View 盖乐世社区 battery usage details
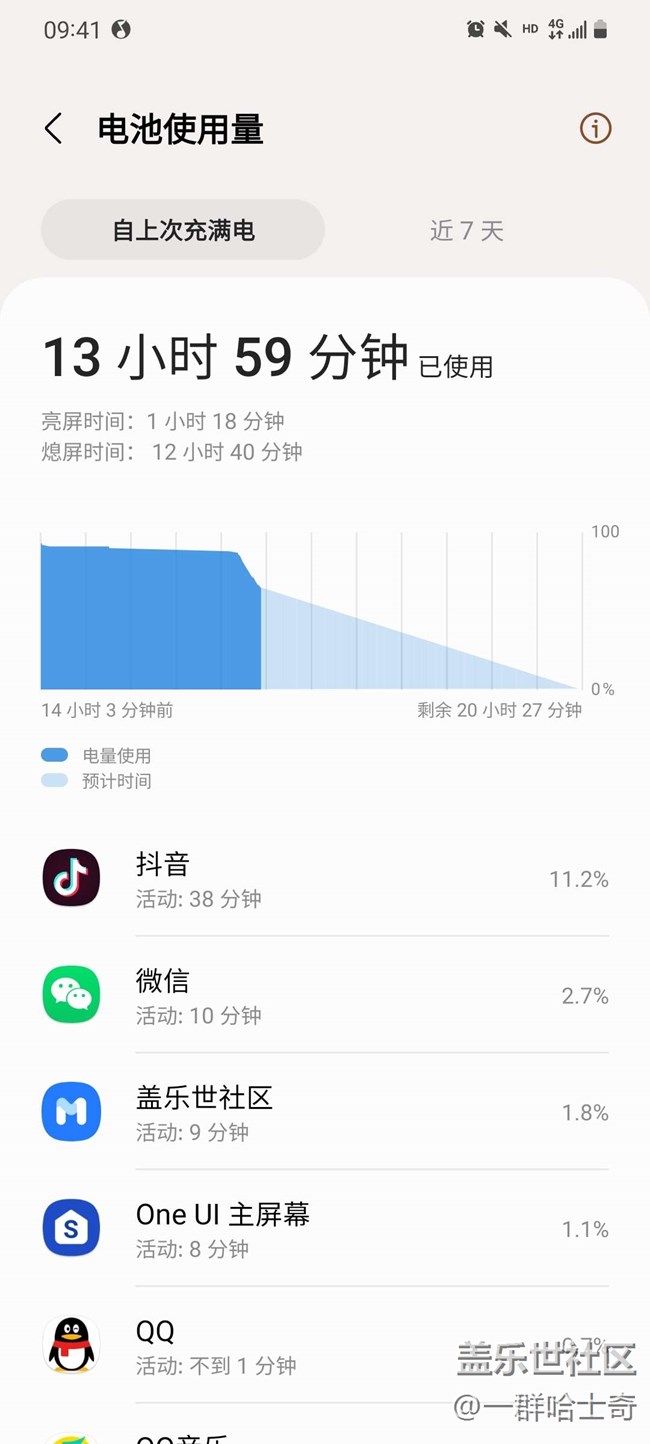The height and width of the screenshot is (1444, 650). (325, 1112)
